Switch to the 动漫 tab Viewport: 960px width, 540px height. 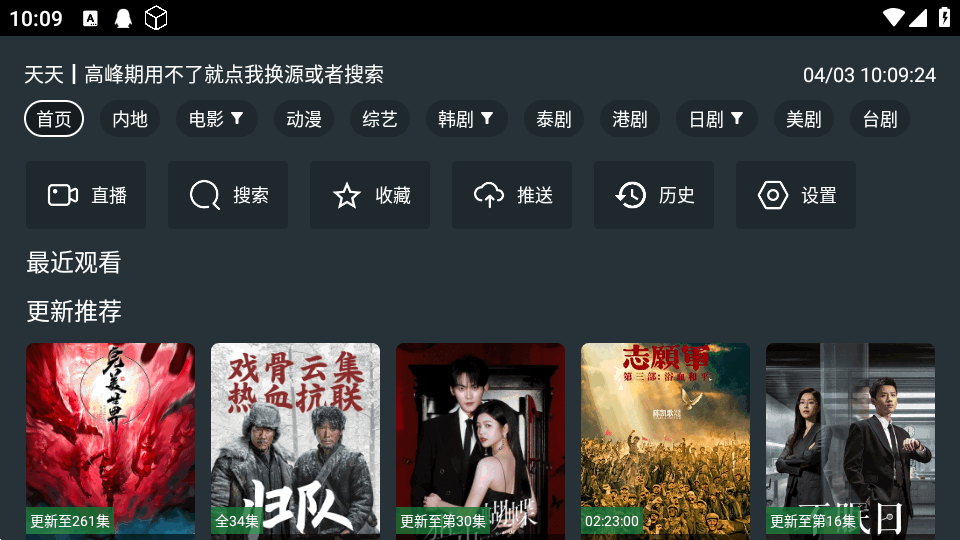(x=304, y=119)
